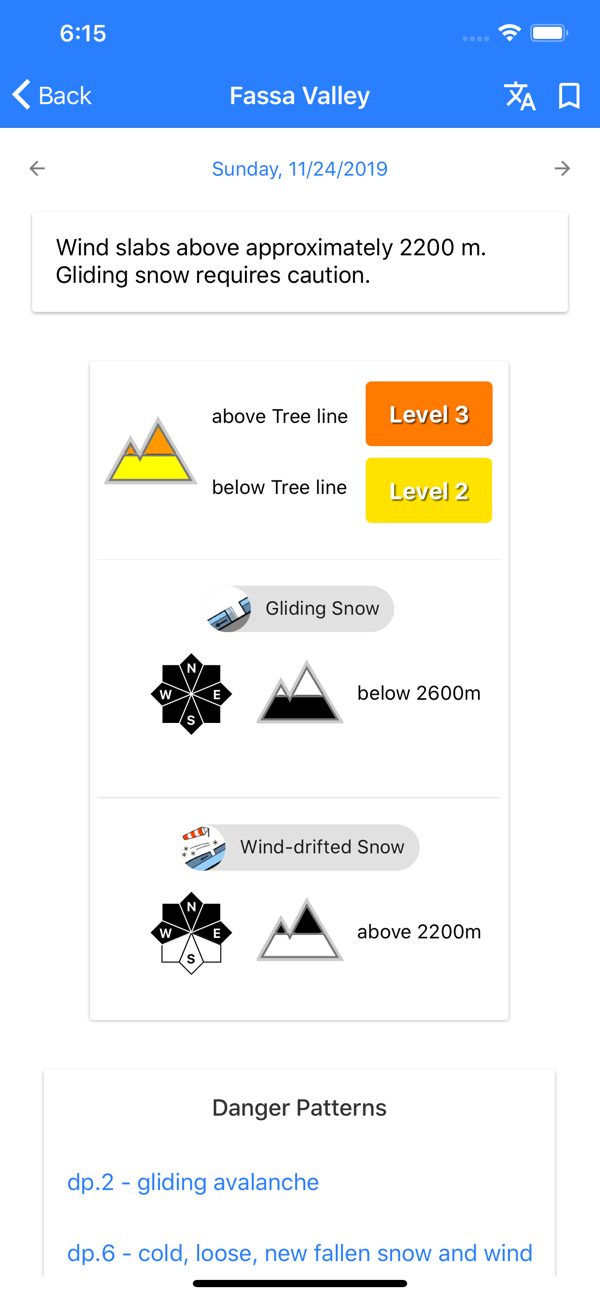Open dp.2 gliding avalanche pattern

(193, 1182)
